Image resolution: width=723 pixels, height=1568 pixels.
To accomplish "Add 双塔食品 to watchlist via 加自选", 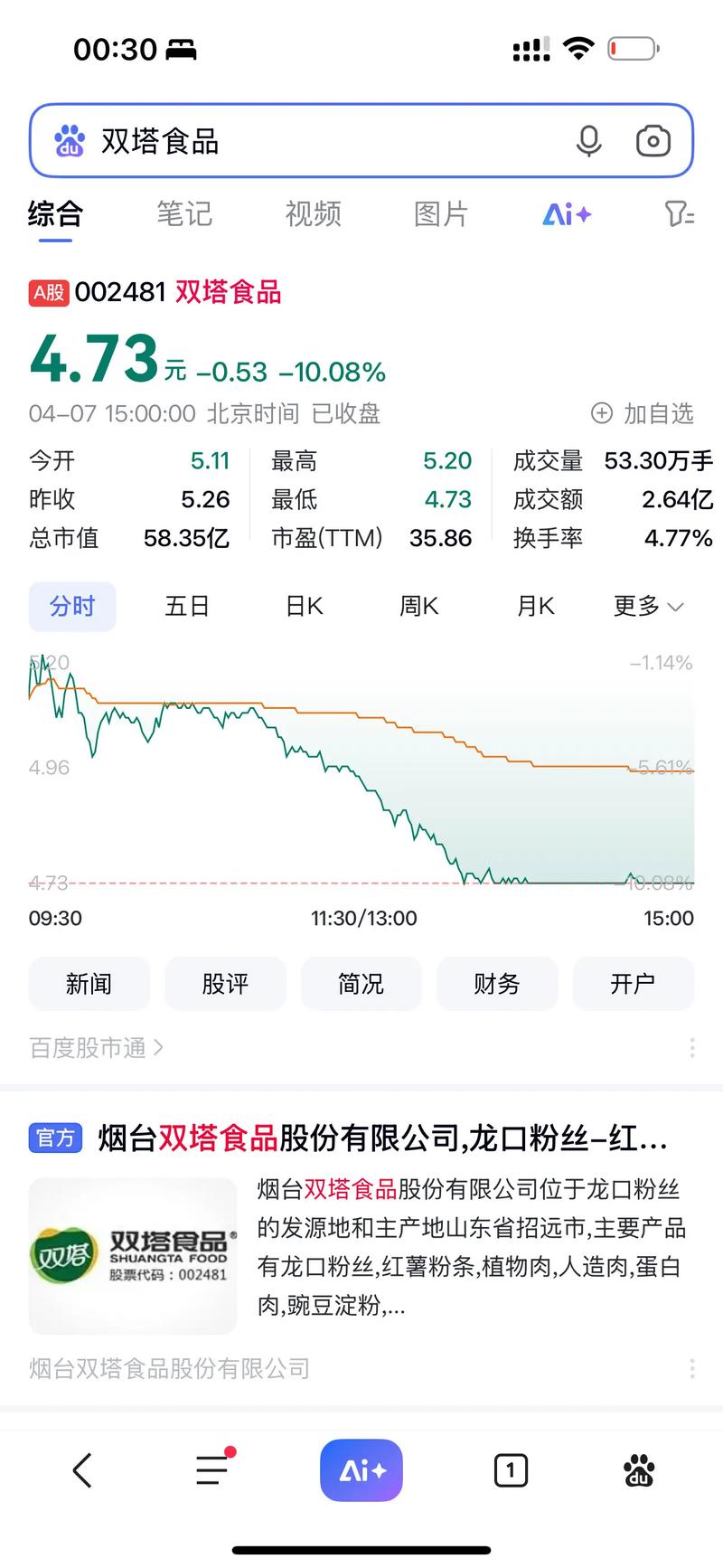I will coord(643,414).
